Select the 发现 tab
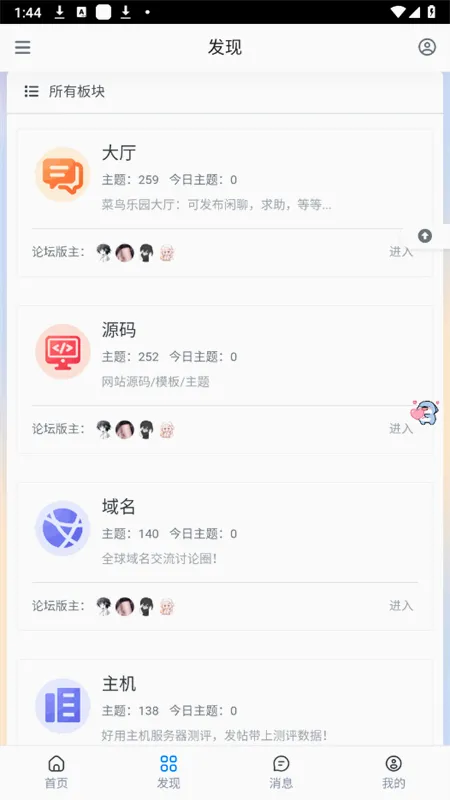Viewport: 450px width, 800px height. pyautogui.click(x=168, y=772)
